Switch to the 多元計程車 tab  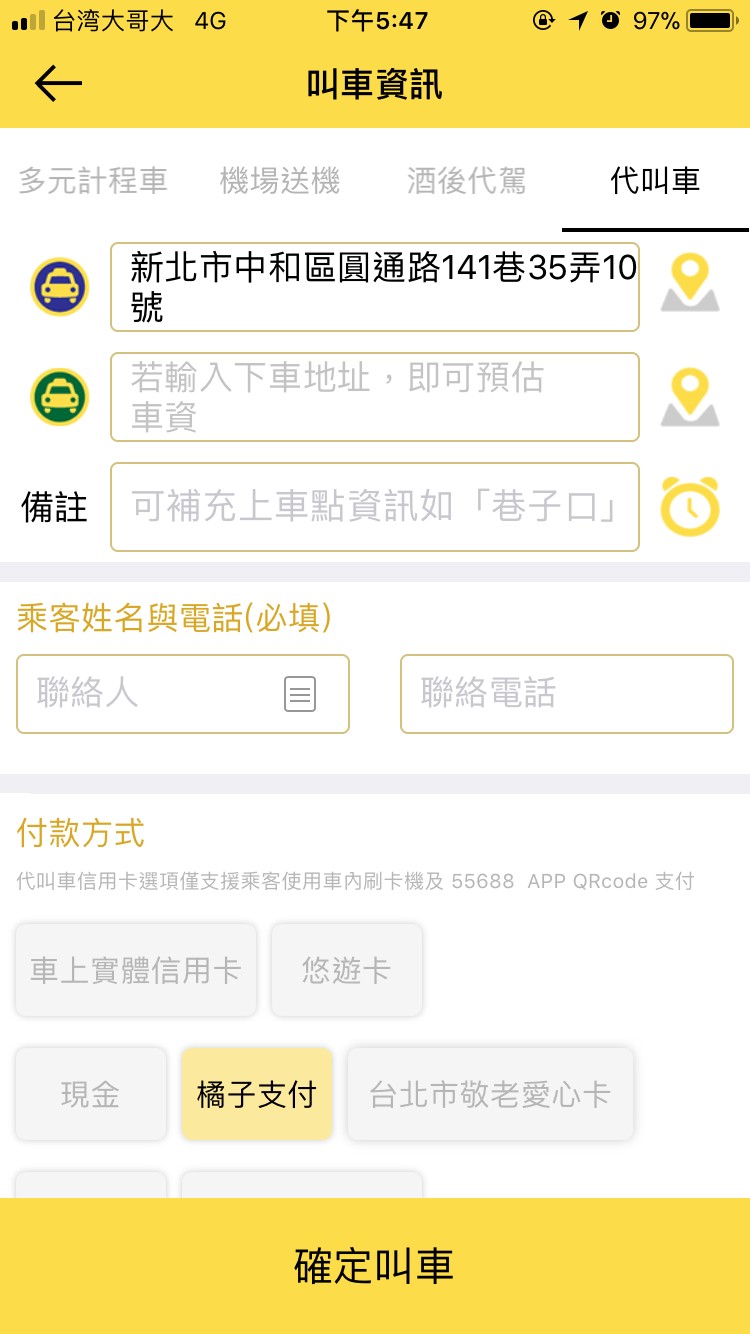pos(93,181)
